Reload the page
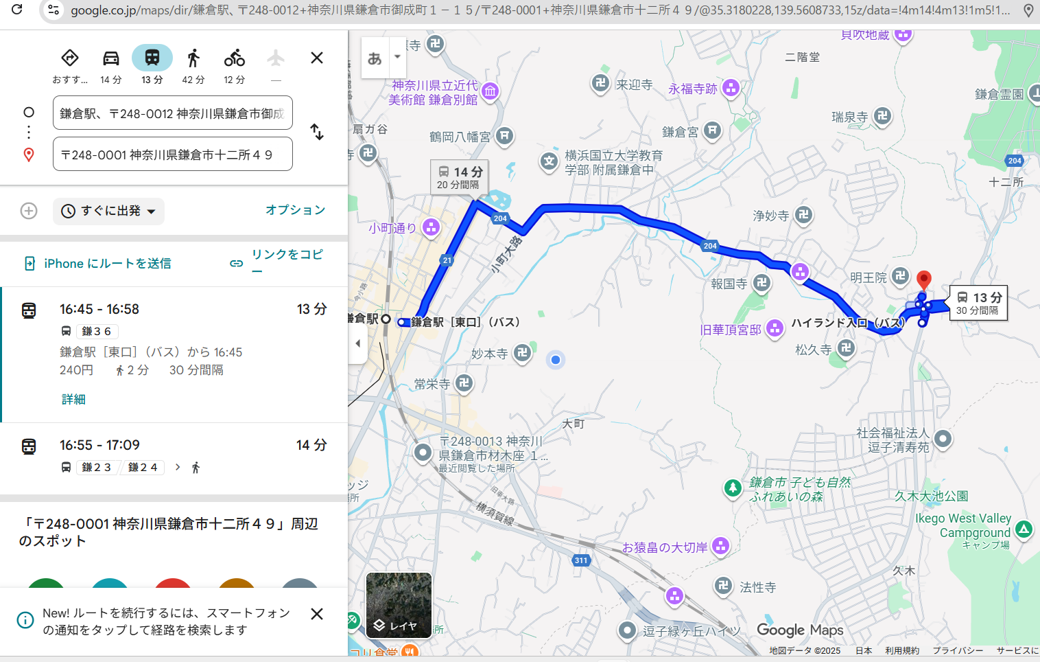The image size is (1040, 662). tap(17, 10)
